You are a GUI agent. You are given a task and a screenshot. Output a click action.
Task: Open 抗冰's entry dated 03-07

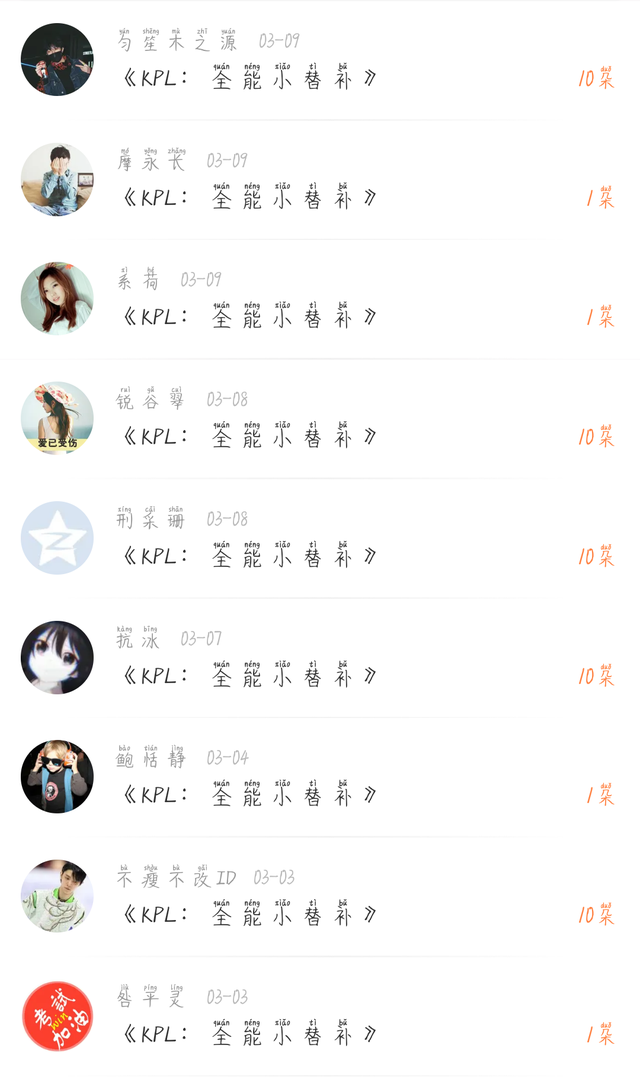tap(320, 658)
